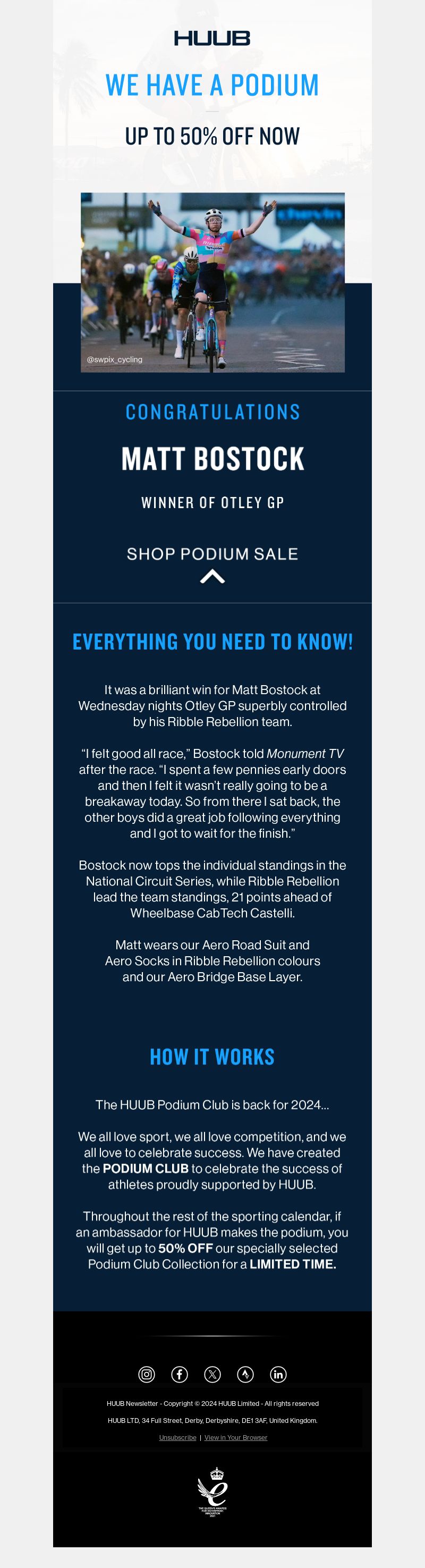Open HUUB's Strava icon link
The height and width of the screenshot is (1568, 425).
coord(245,1374)
